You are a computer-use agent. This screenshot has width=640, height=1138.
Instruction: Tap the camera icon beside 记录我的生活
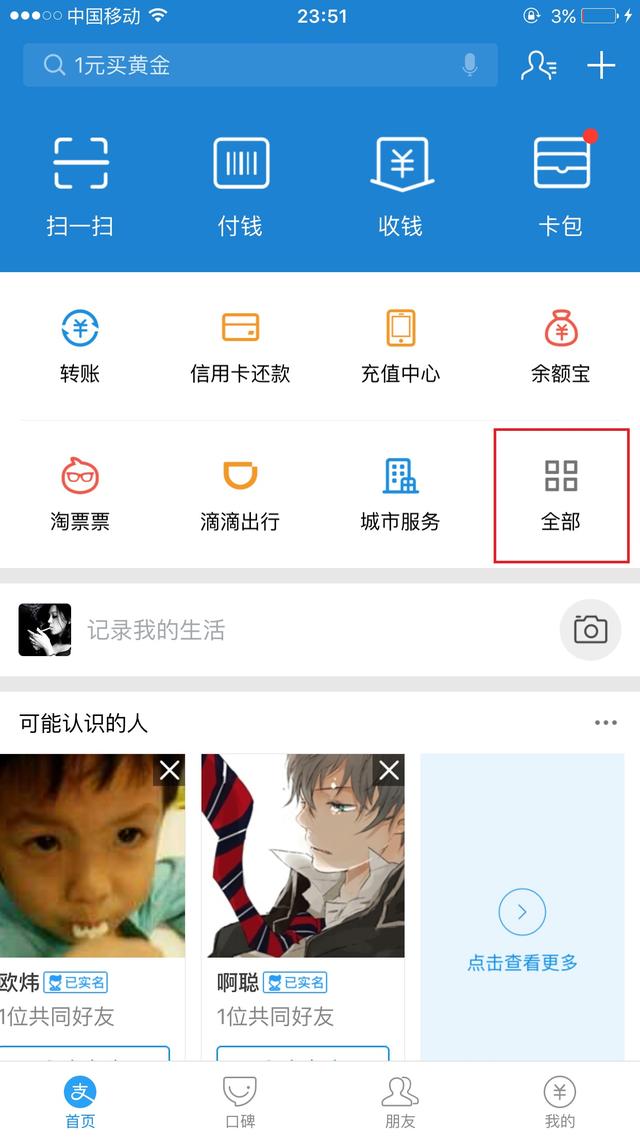click(x=590, y=630)
